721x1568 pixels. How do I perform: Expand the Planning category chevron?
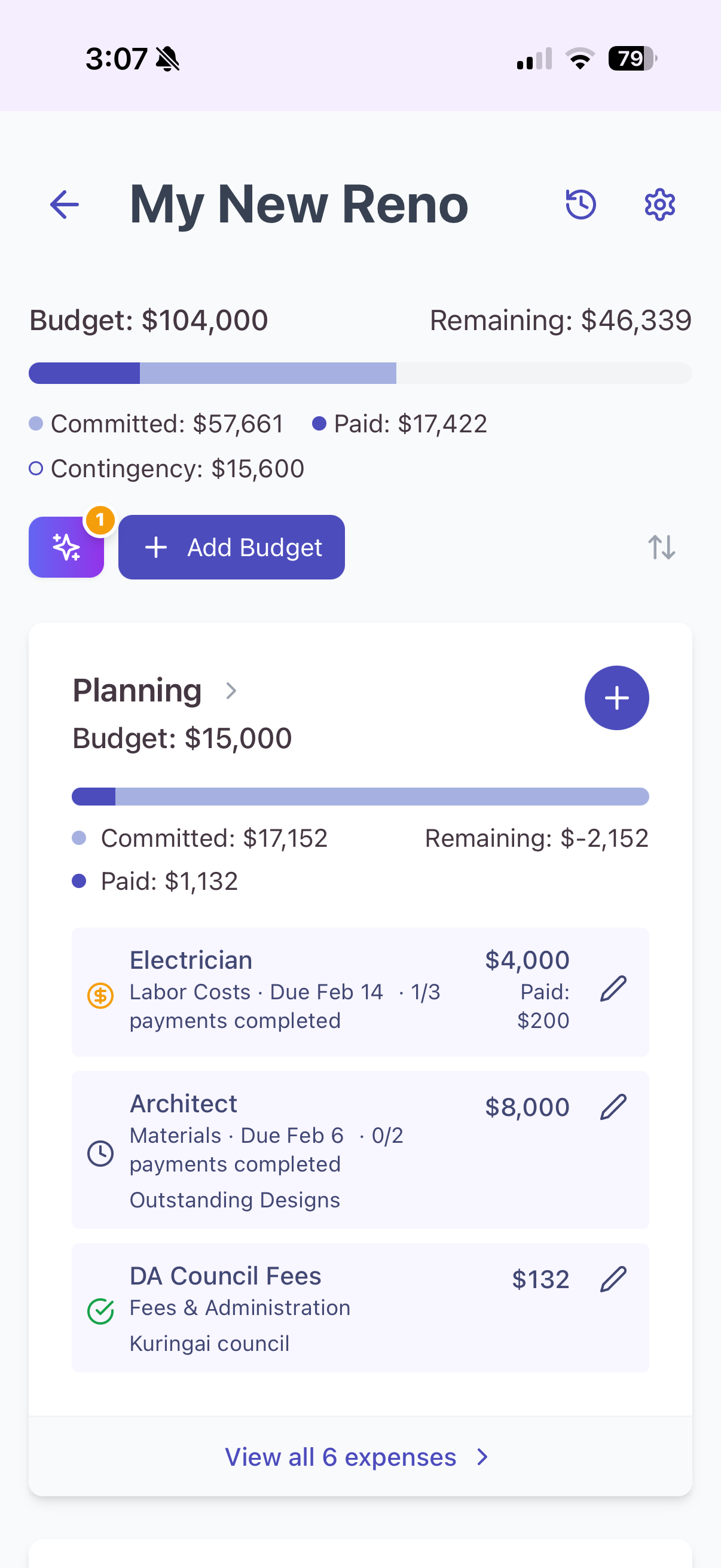click(x=231, y=691)
